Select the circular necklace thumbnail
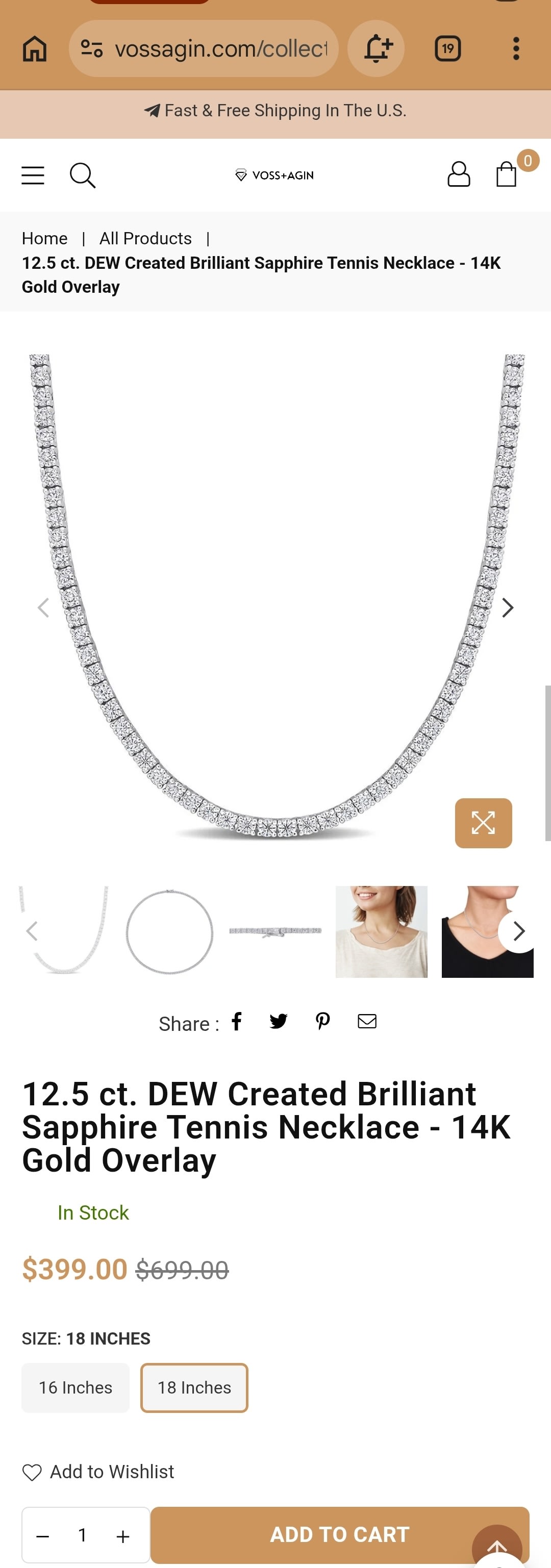This screenshot has width=551, height=1568. pos(169,931)
